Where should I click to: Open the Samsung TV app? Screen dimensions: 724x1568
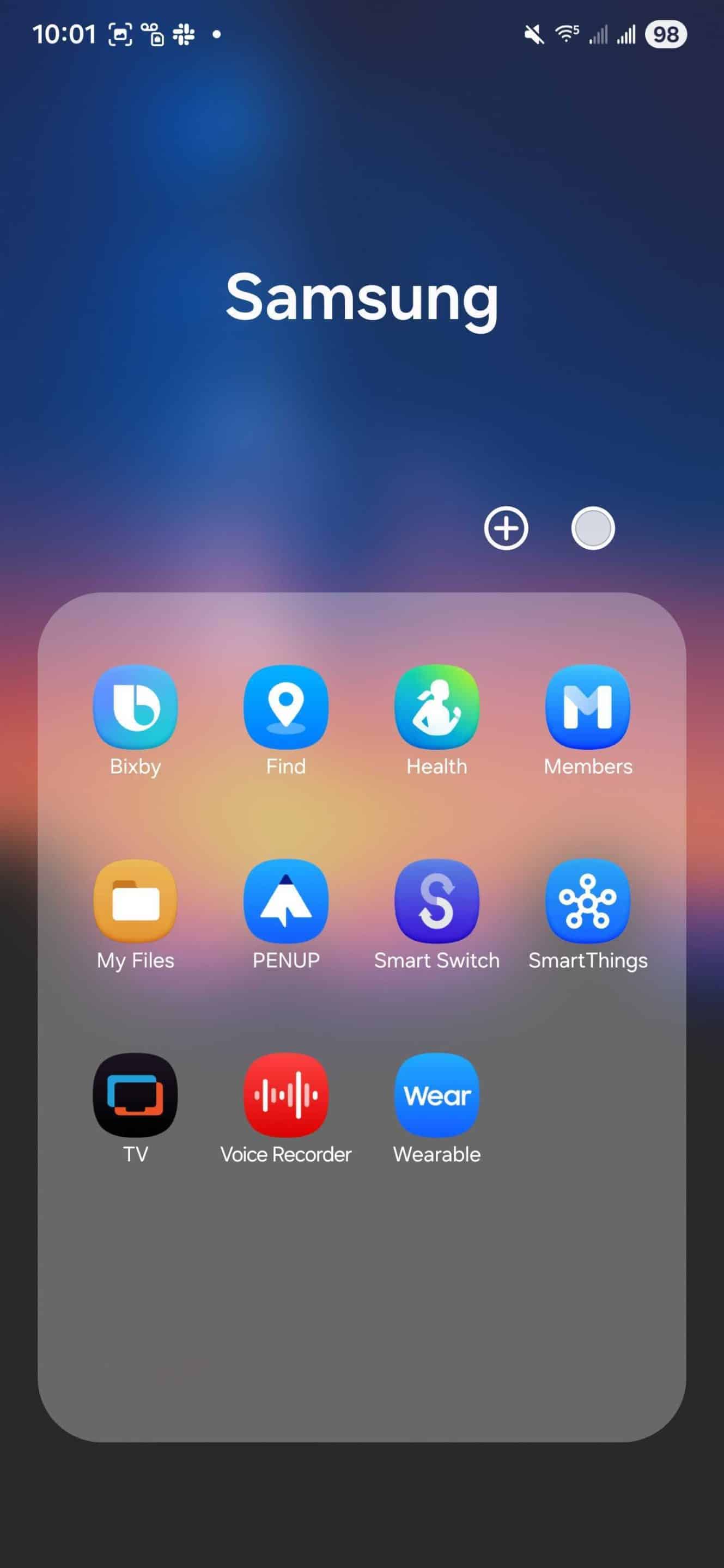(x=135, y=1095)
